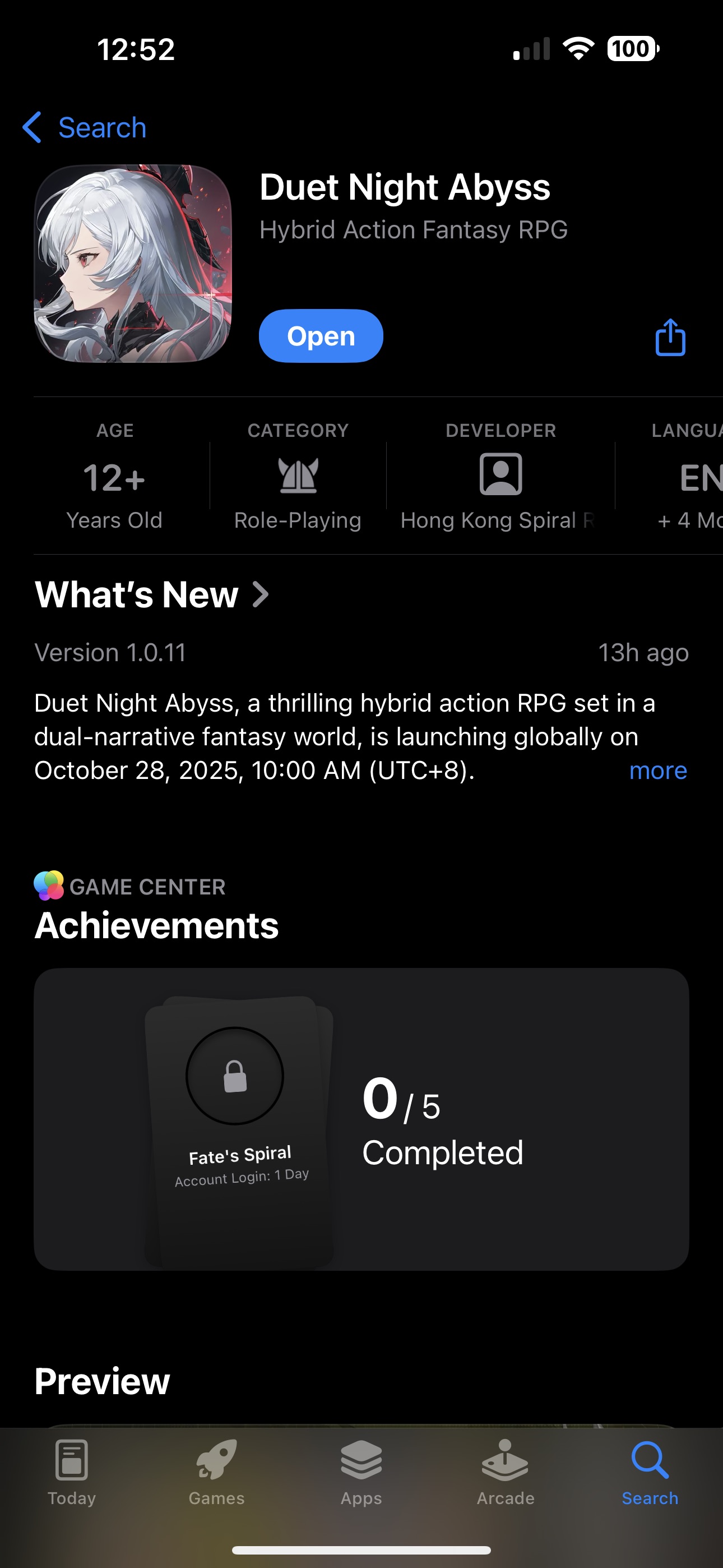This screenshot has width=723, height=1568.
Task: View the Game Center achievements card
Action: coord(361,1119)
